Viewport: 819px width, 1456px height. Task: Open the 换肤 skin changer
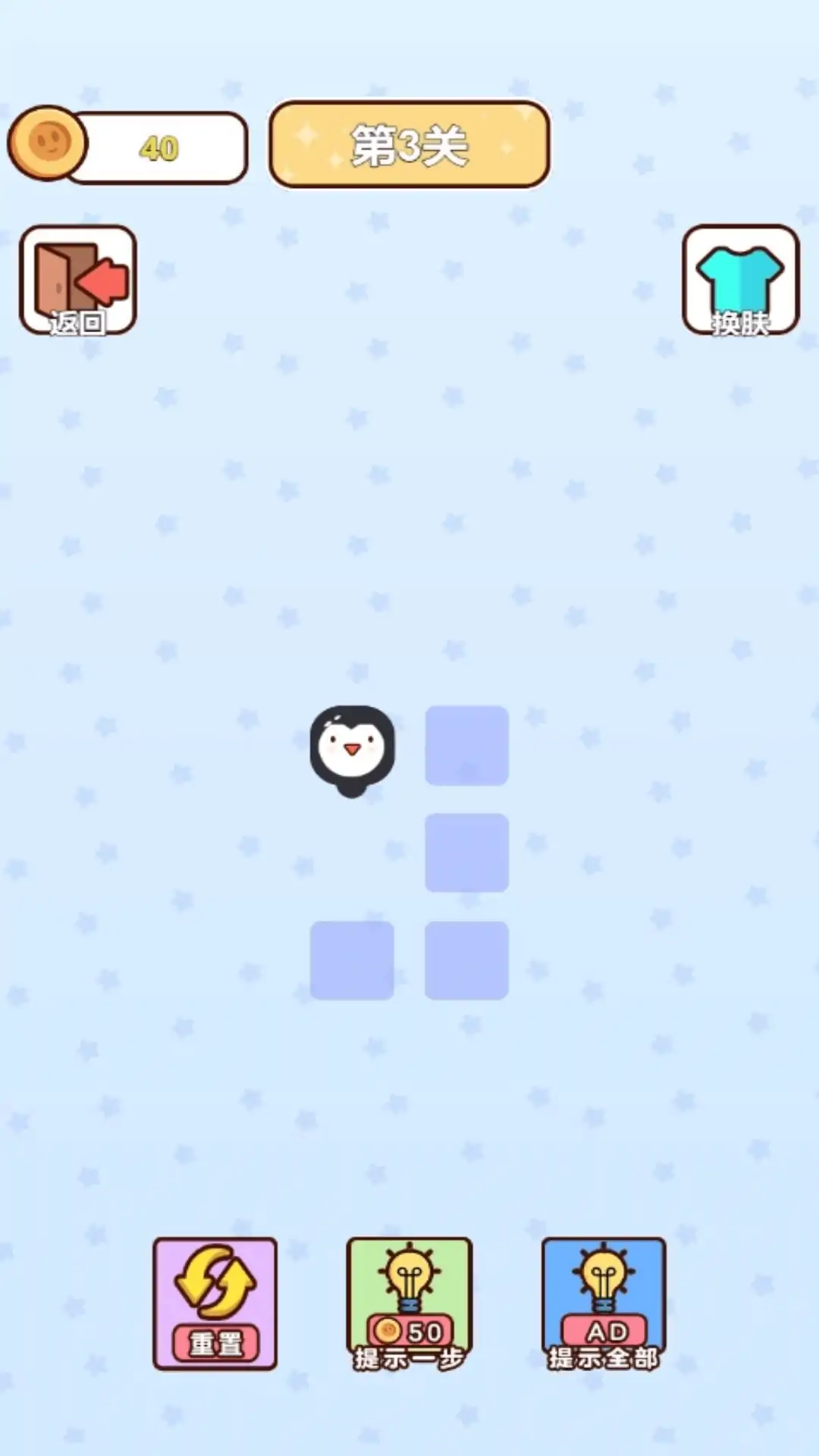tap(740, 281)
